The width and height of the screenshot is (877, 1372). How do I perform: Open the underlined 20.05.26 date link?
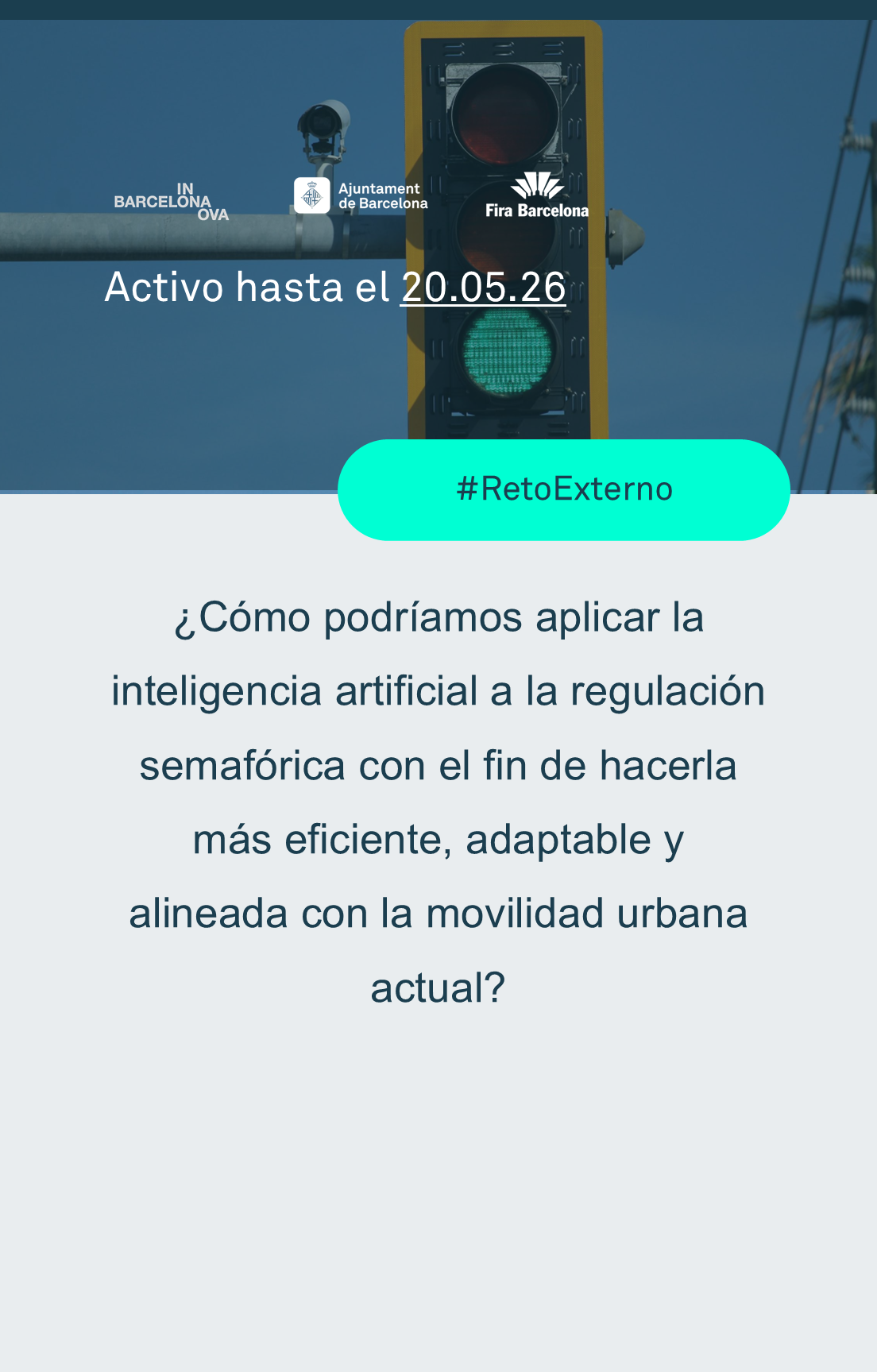coord(483,287)
